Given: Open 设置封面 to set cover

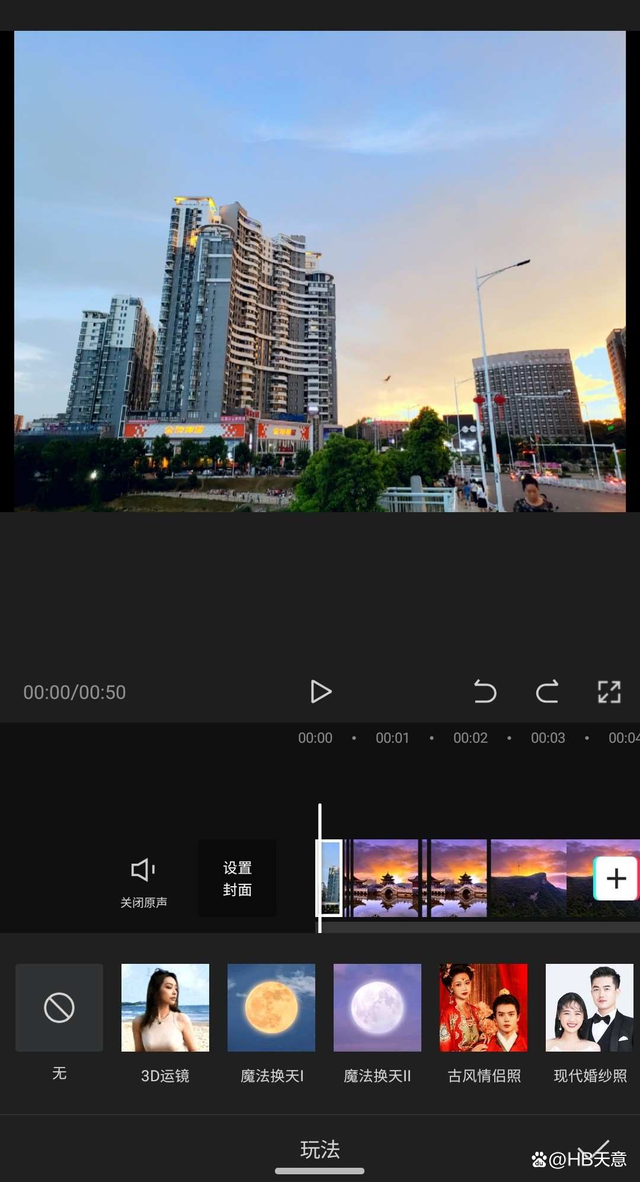Looking at the screenshot, I should coord(237,878).
